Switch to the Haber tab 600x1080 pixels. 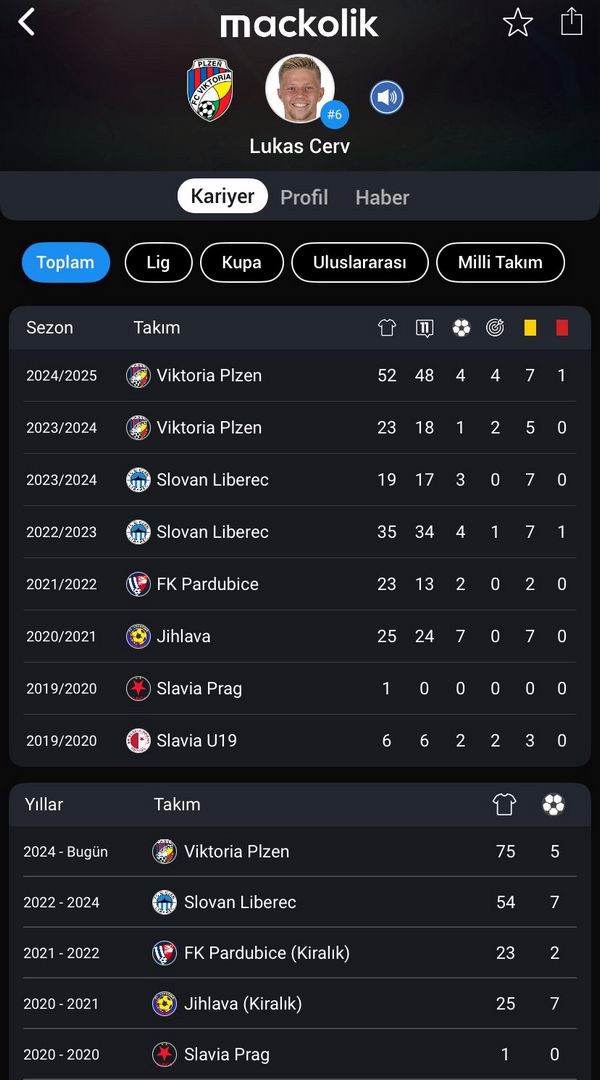tap(382, 197)
